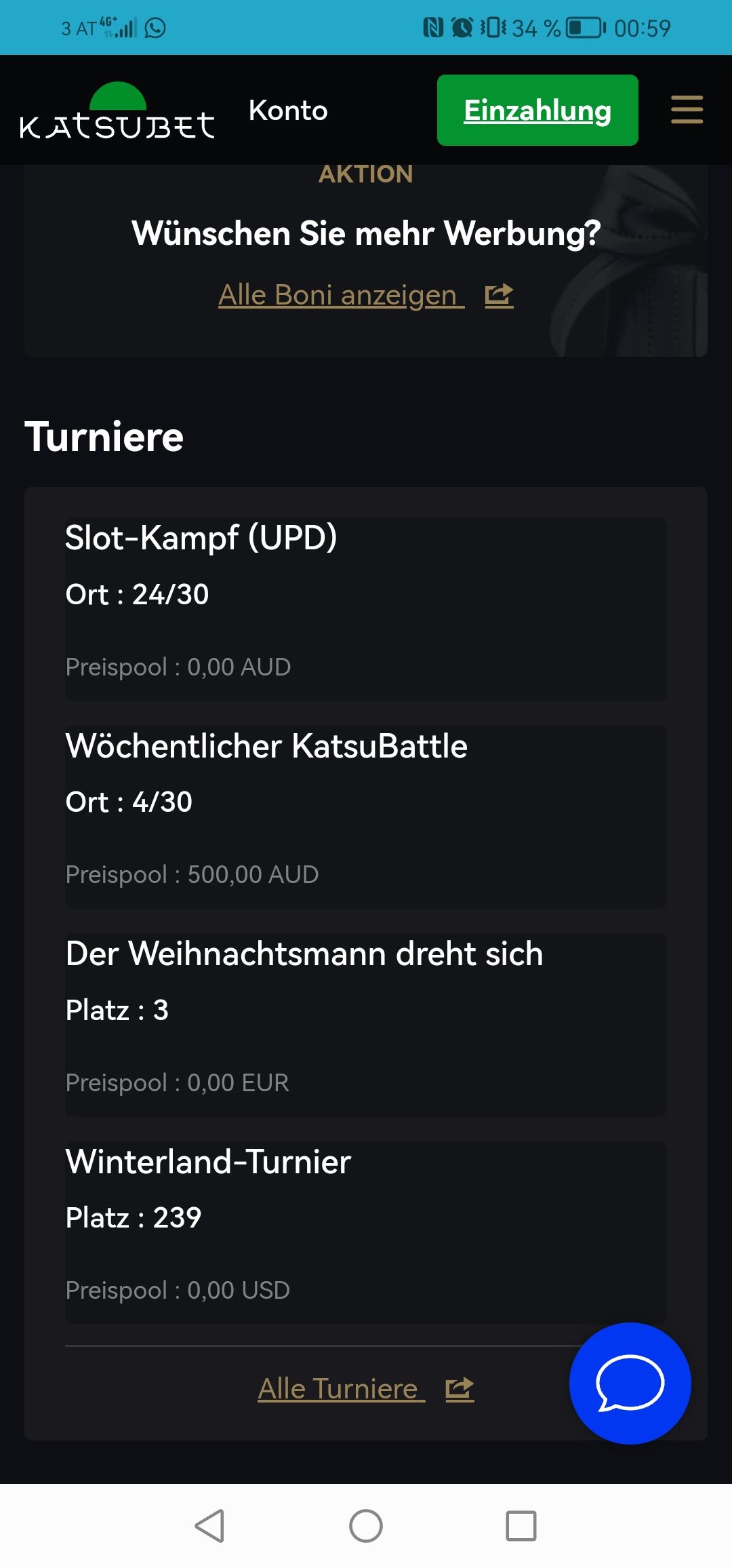View the Alle Turniere link
Viewport: 732px width, 1568px height.
[365, 1389]
